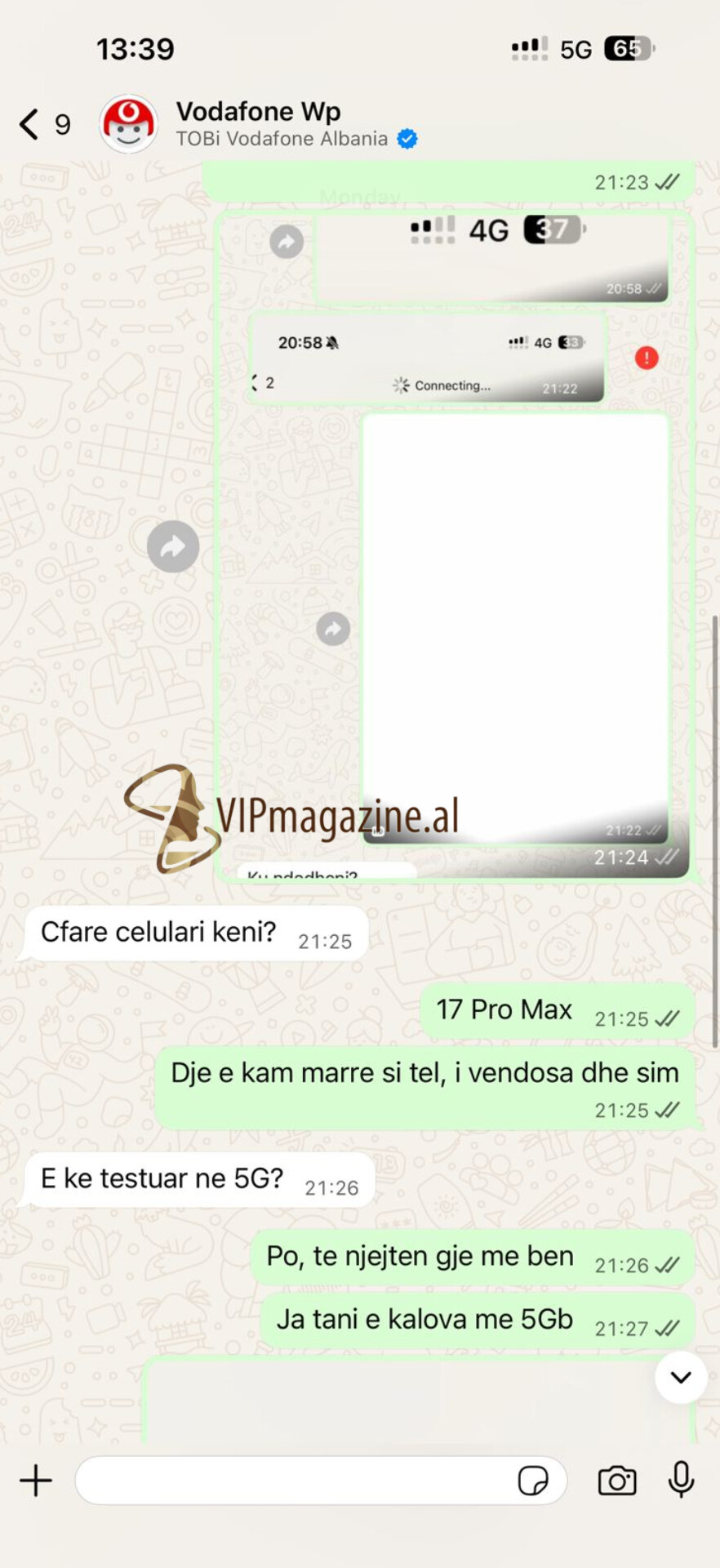Jump to the latest messages
The image size is (720, 1568).
pos(681,1377)
